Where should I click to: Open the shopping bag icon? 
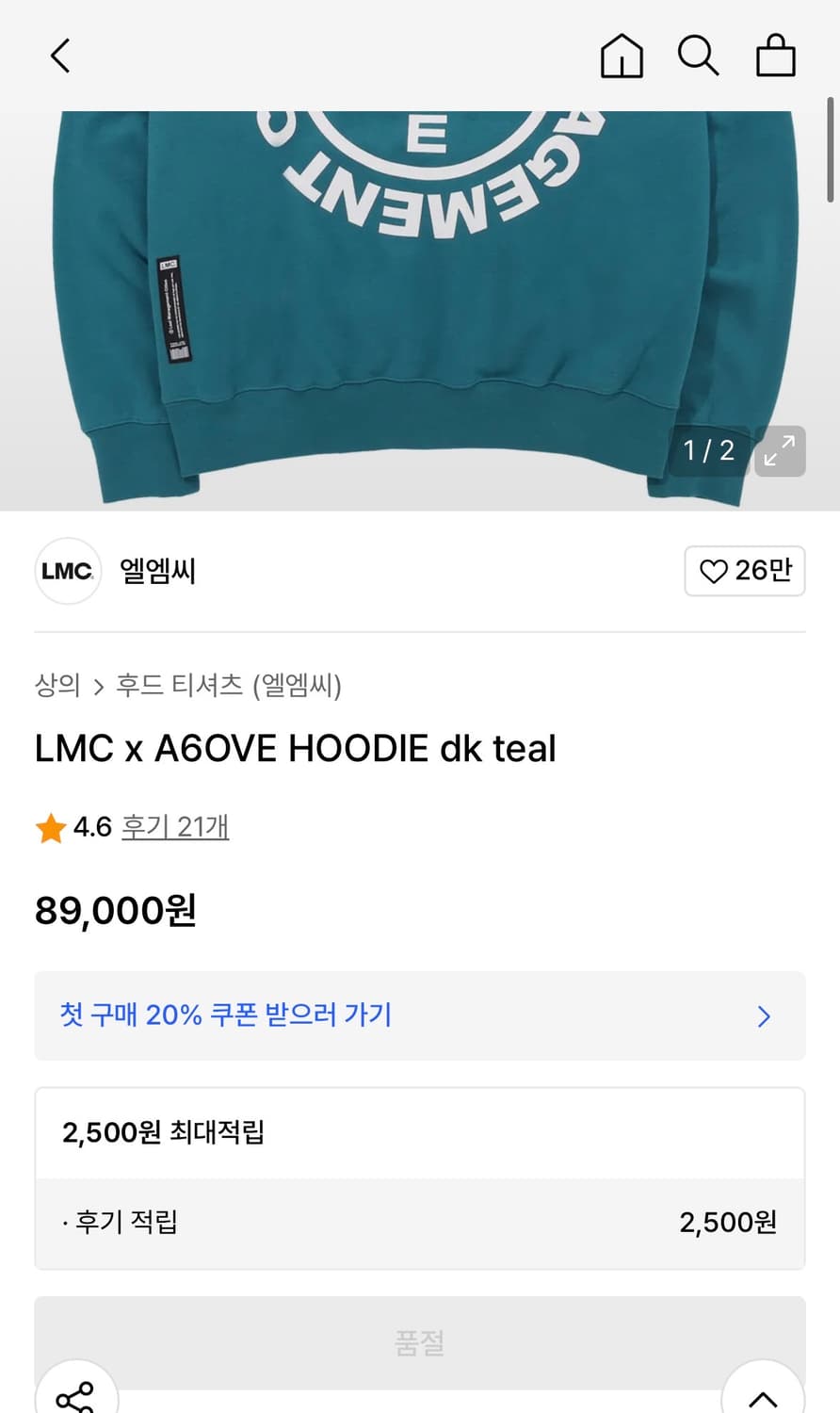776,57
